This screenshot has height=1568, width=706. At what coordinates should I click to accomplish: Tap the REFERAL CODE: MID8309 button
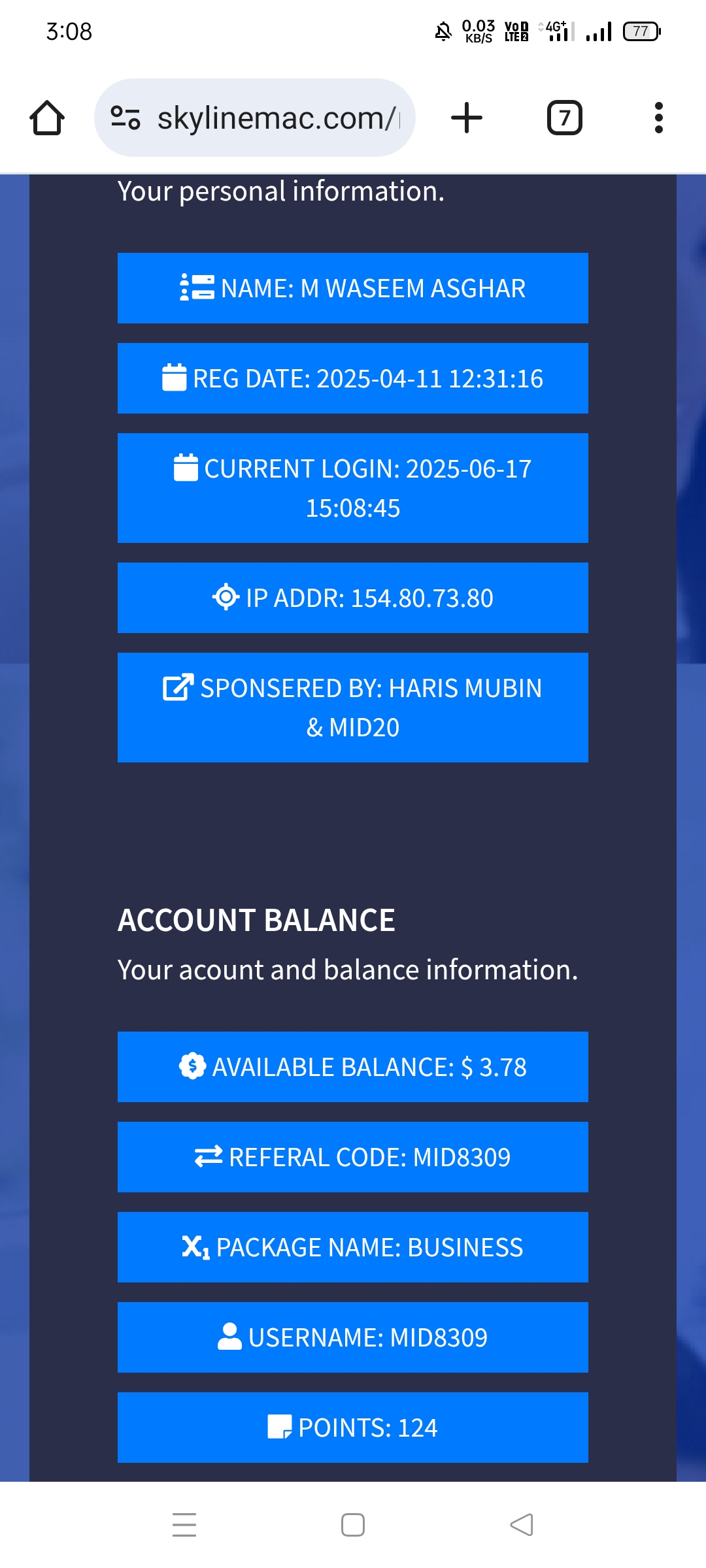[353, 1157]
